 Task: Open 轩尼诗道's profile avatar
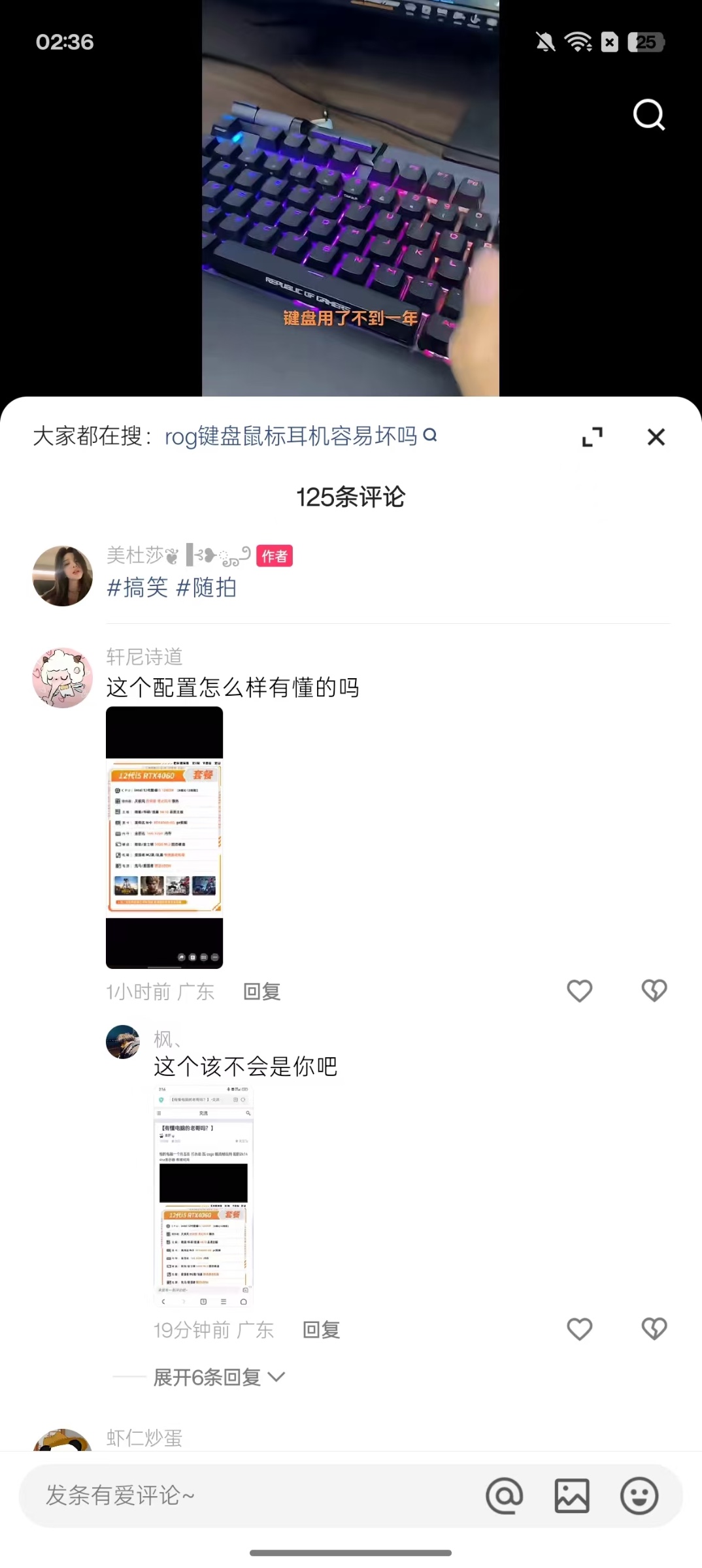63,678
